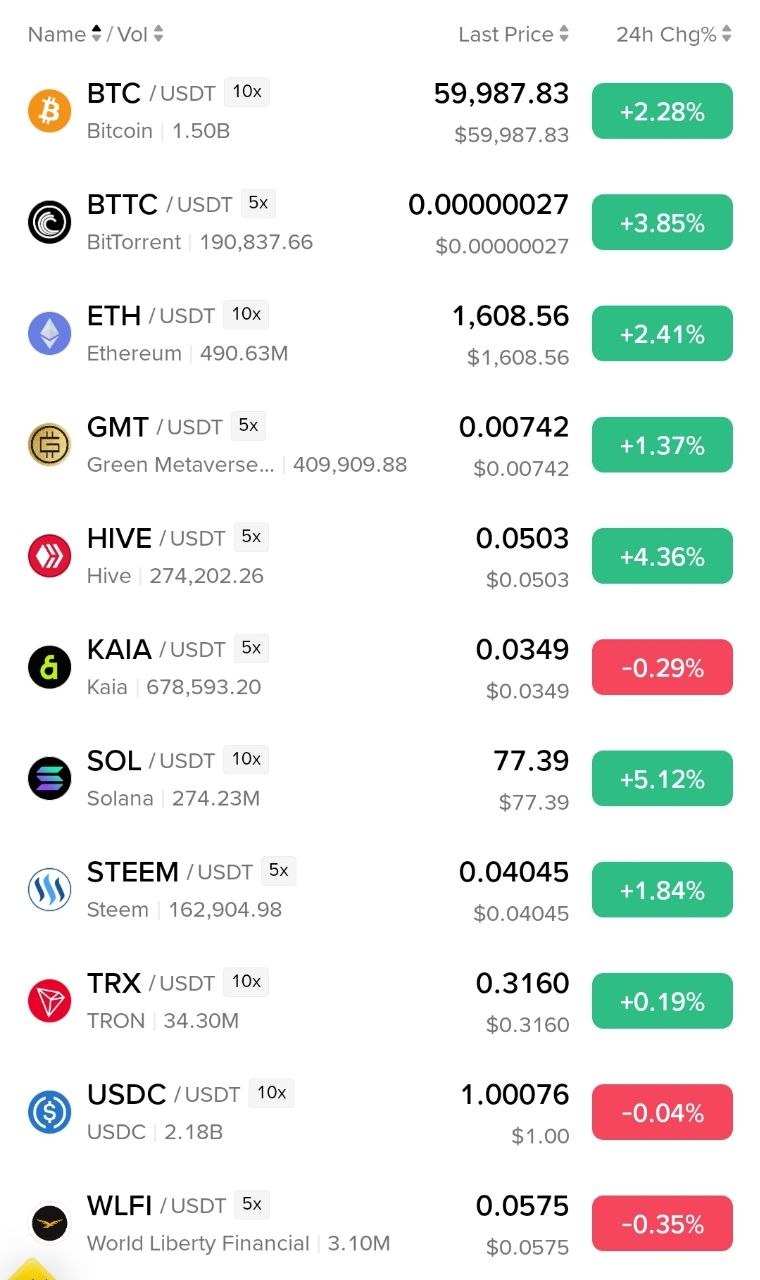Open the BTTC/USDT BitTorrent pair

[380, 223]
